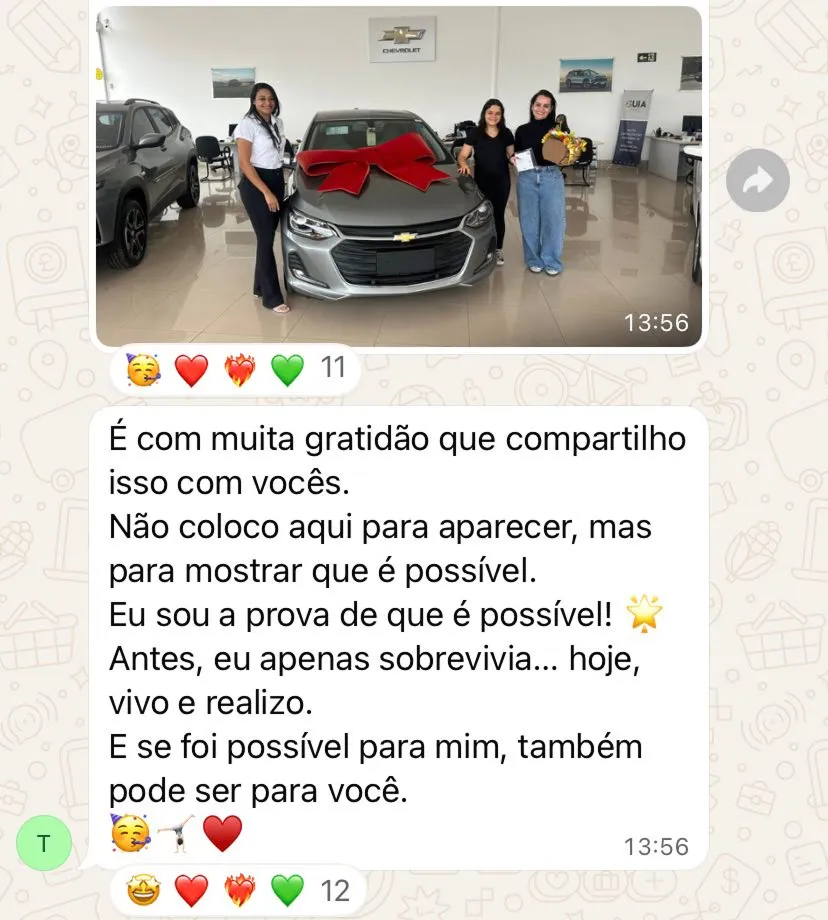View the 12 reactions under the text message

[235, 890]
